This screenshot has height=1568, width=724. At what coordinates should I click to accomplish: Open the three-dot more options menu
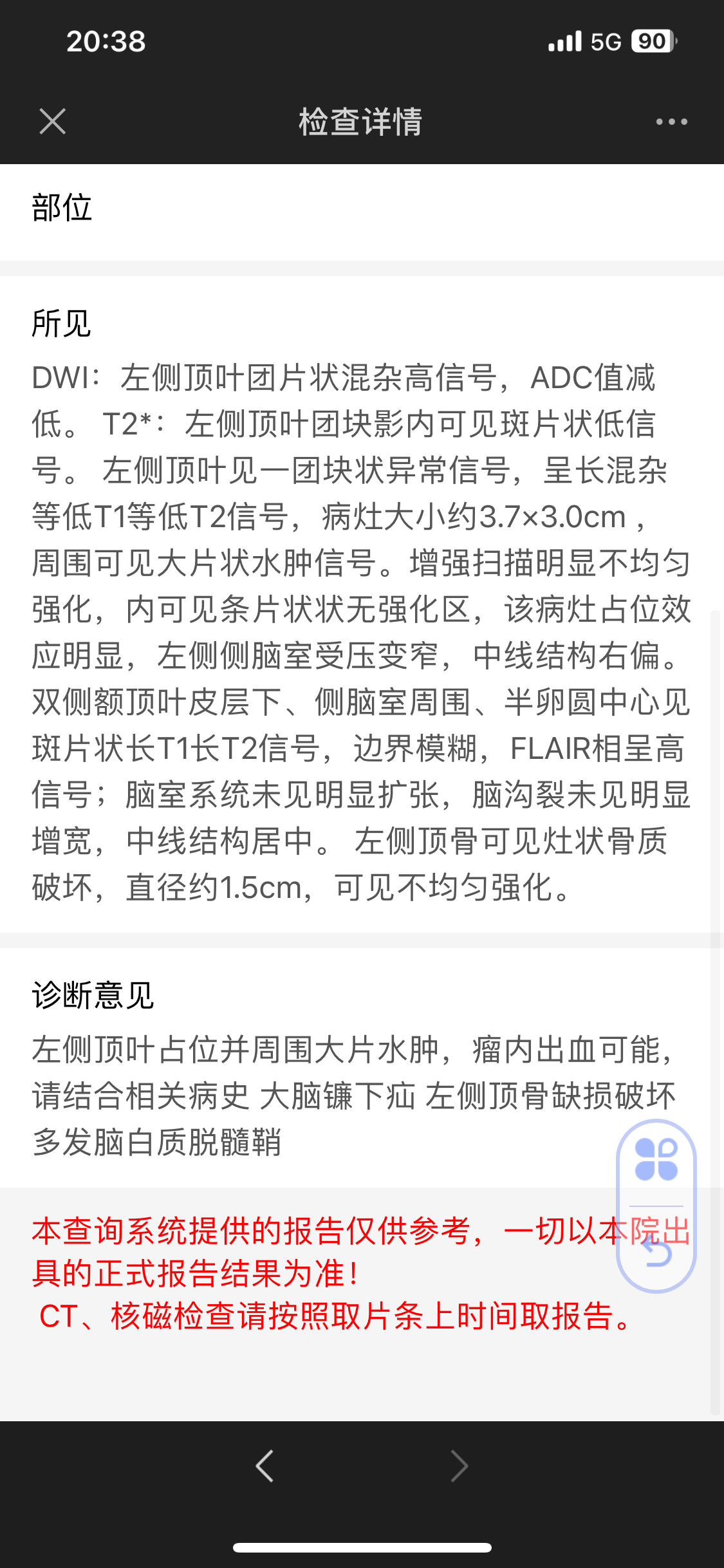(x=671, y=122)
